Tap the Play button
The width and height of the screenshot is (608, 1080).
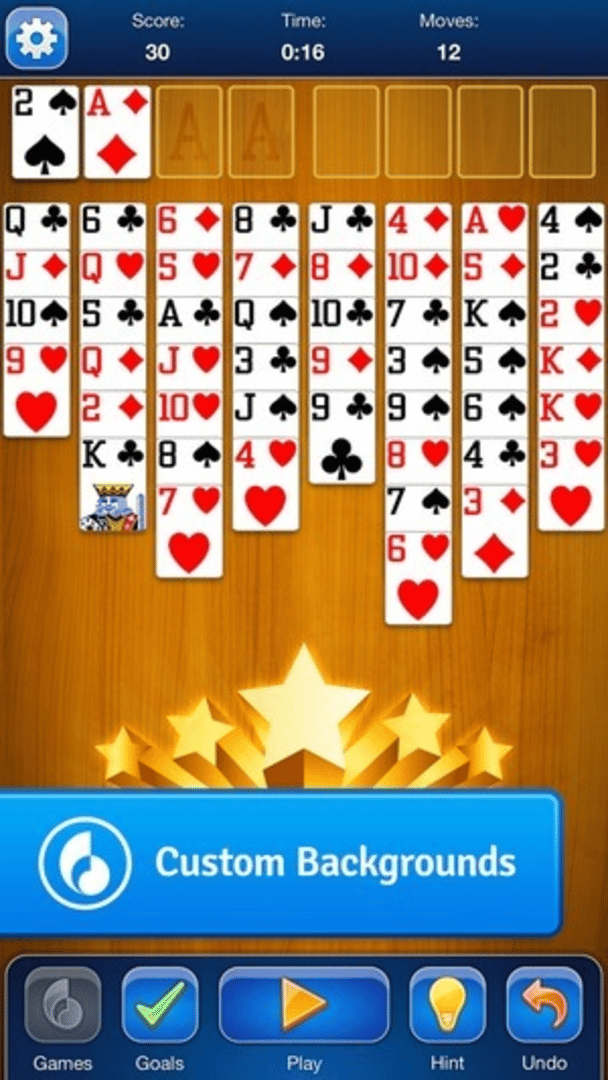coord(304,1006)
